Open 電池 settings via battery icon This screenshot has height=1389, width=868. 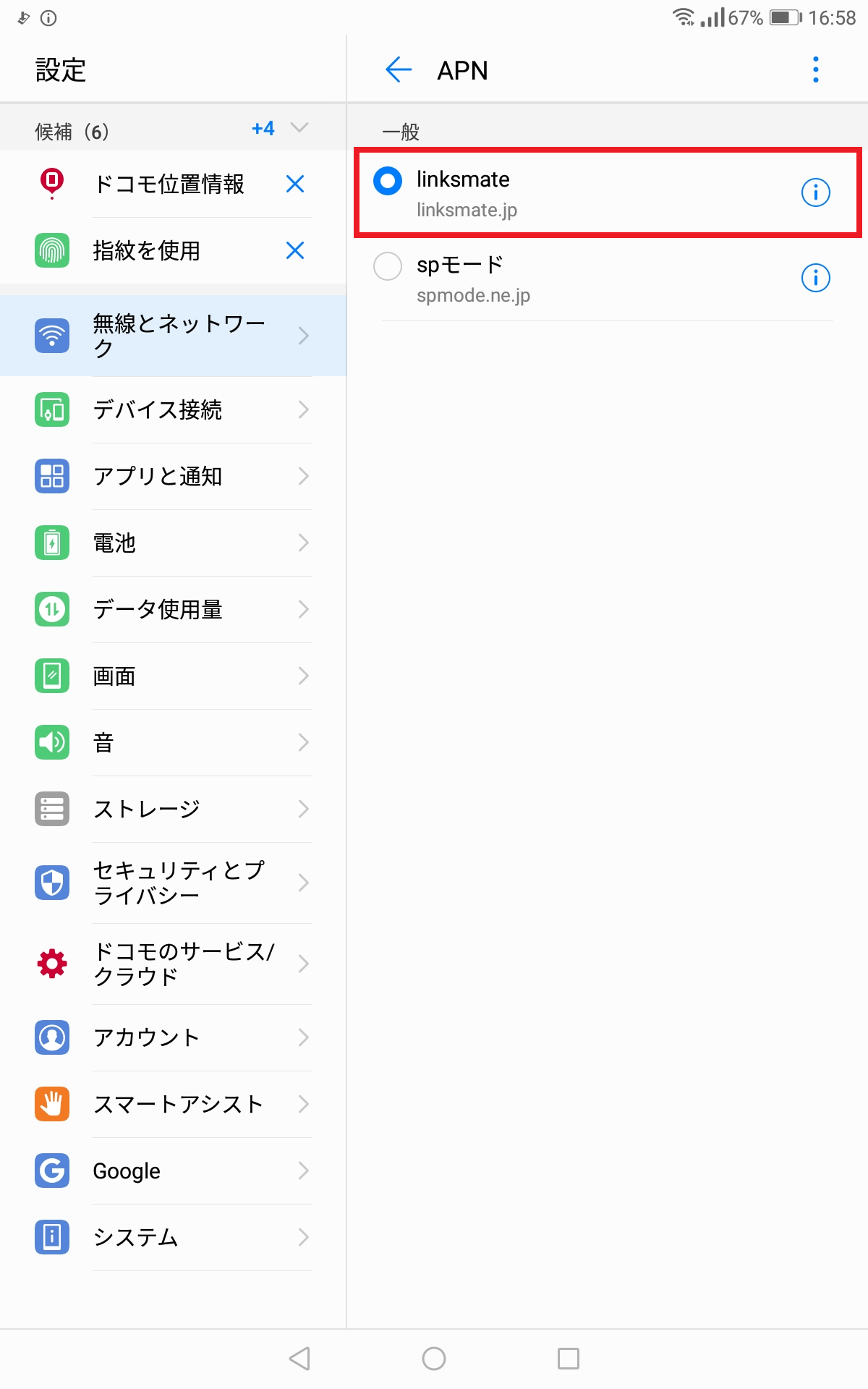point(51,543)
